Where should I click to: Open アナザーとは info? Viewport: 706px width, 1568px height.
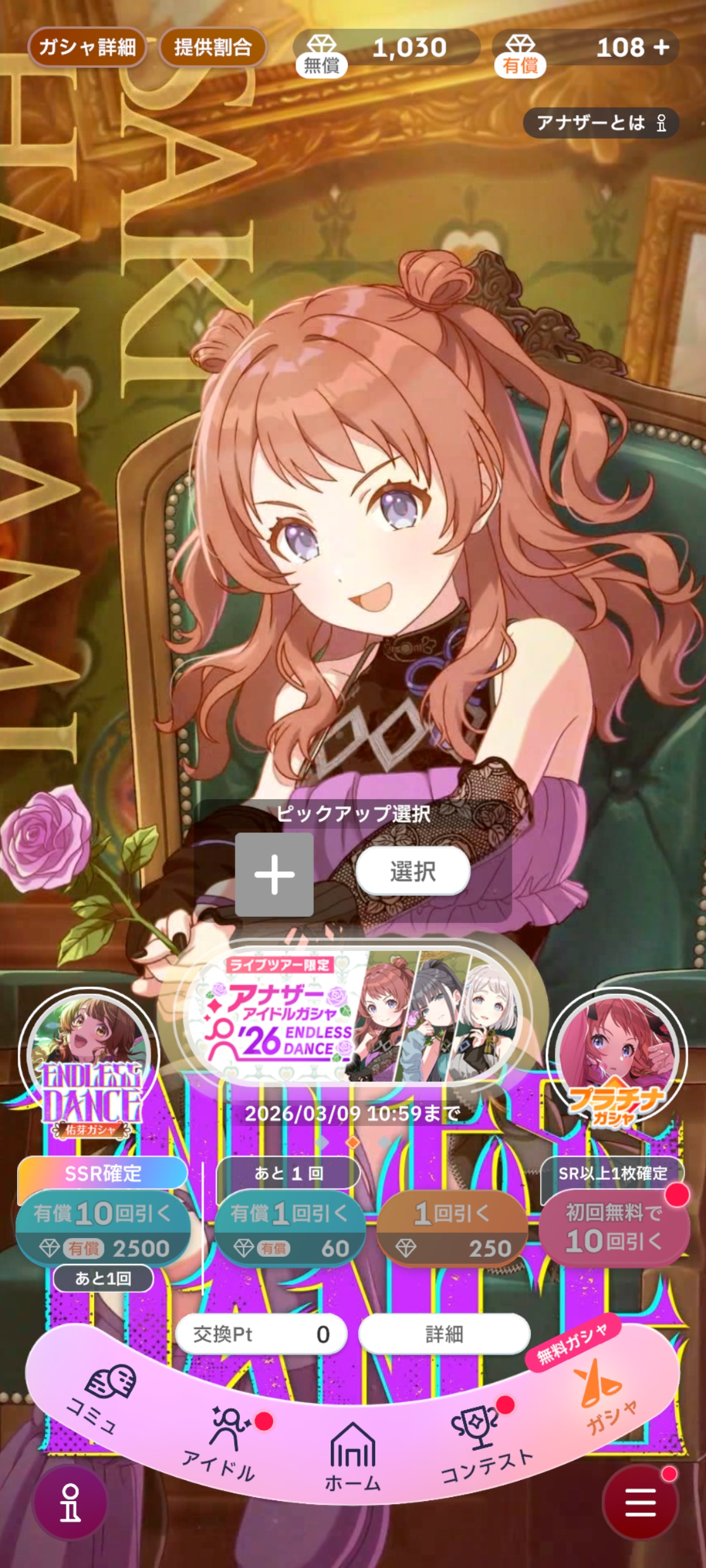point(600,123)
